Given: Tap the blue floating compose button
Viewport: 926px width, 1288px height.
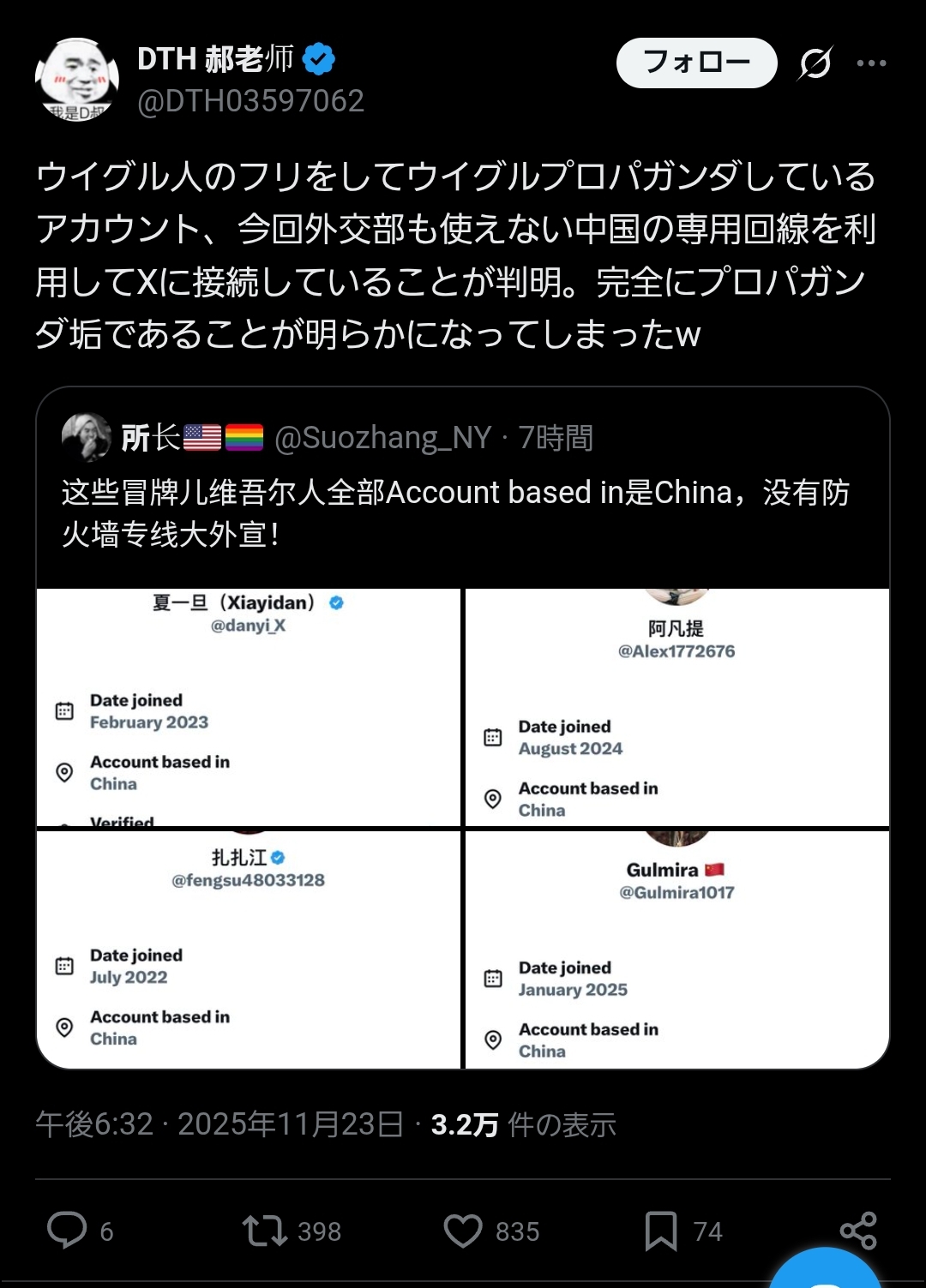Looking at the screenshot, I should coord(827,1273).
